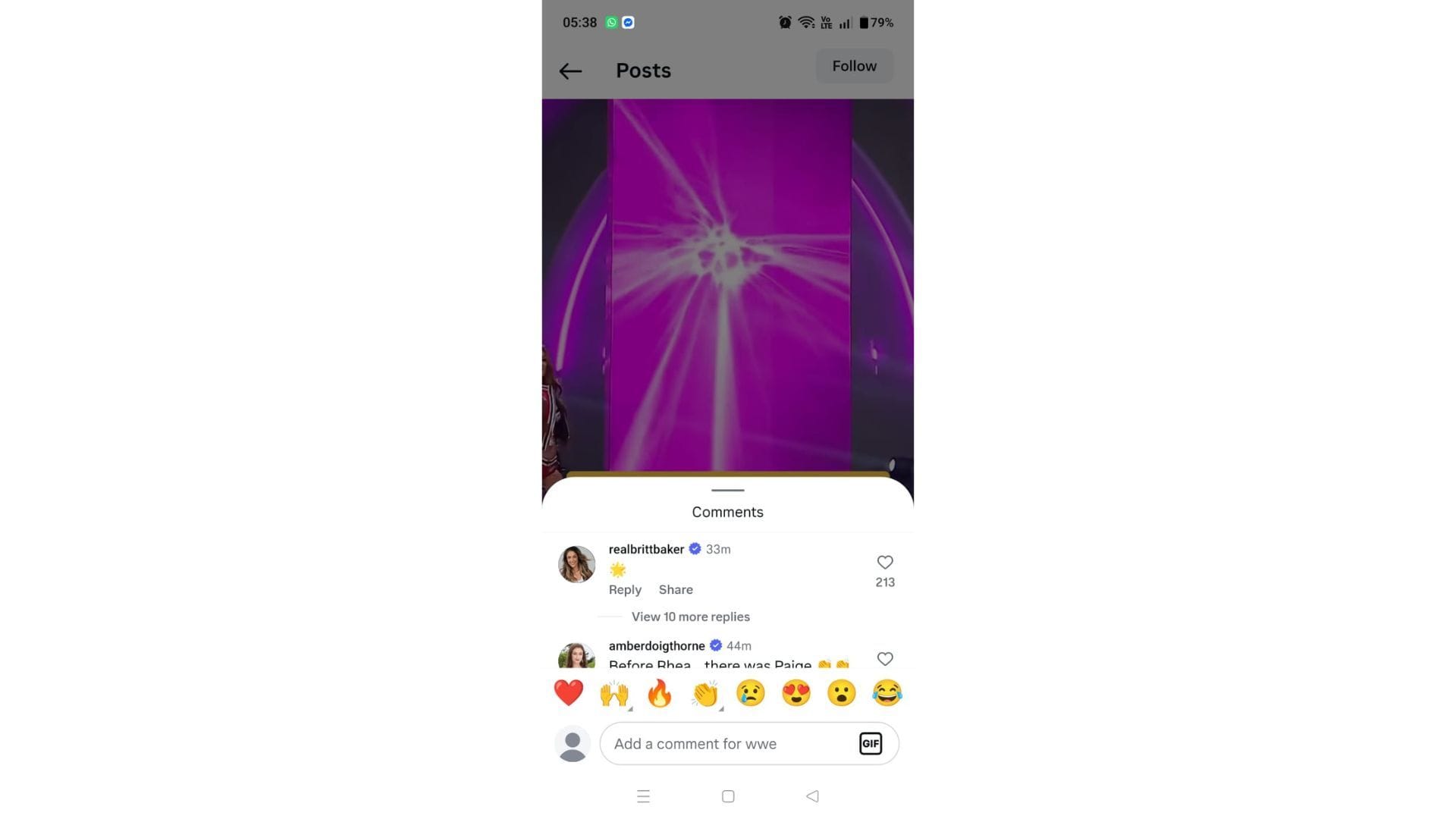Insert the fire emoji
This screenshot has height=819, width=1456.
[x=660, y=693]
